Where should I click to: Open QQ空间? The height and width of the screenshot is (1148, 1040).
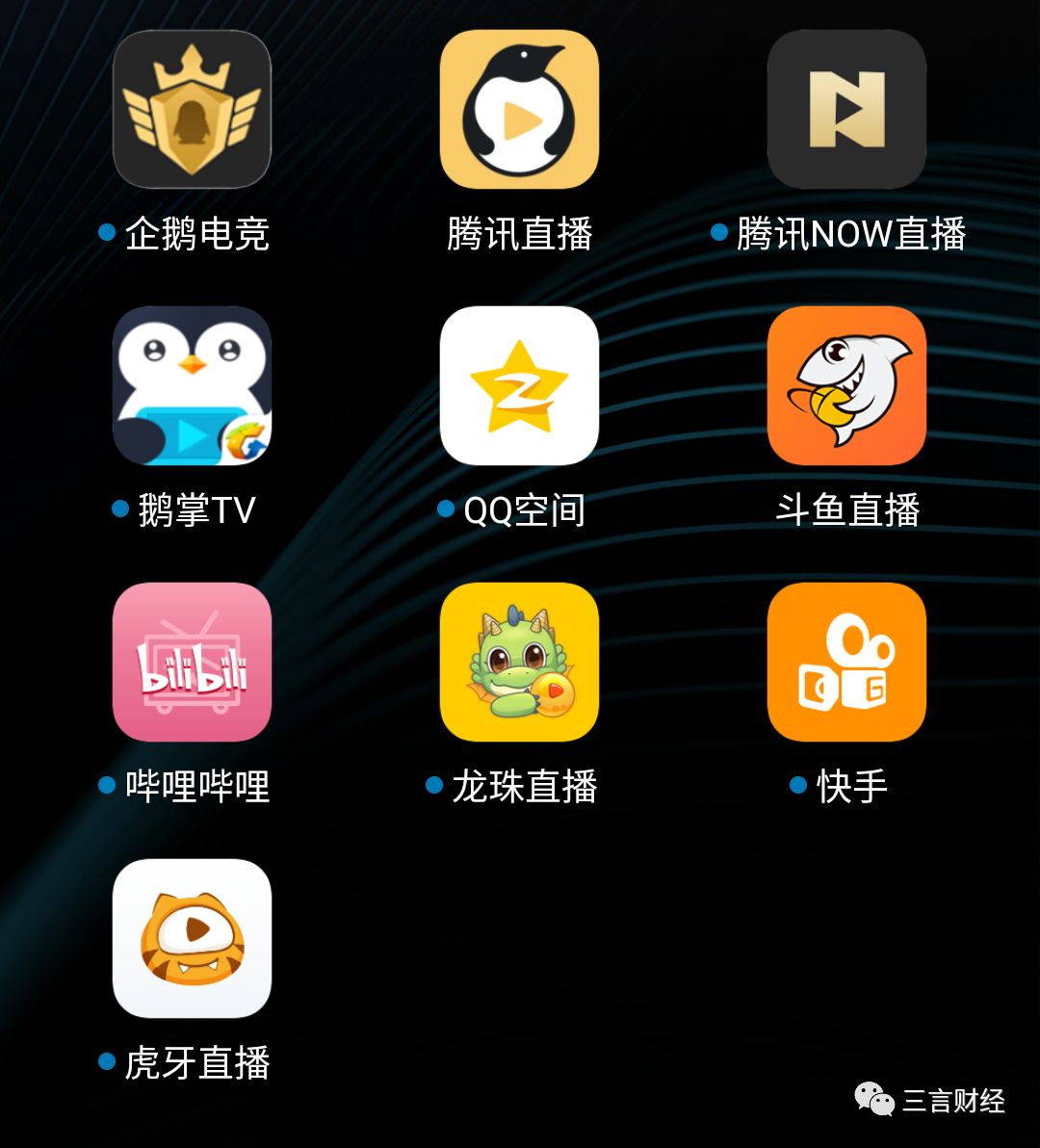tap(519, 385)
